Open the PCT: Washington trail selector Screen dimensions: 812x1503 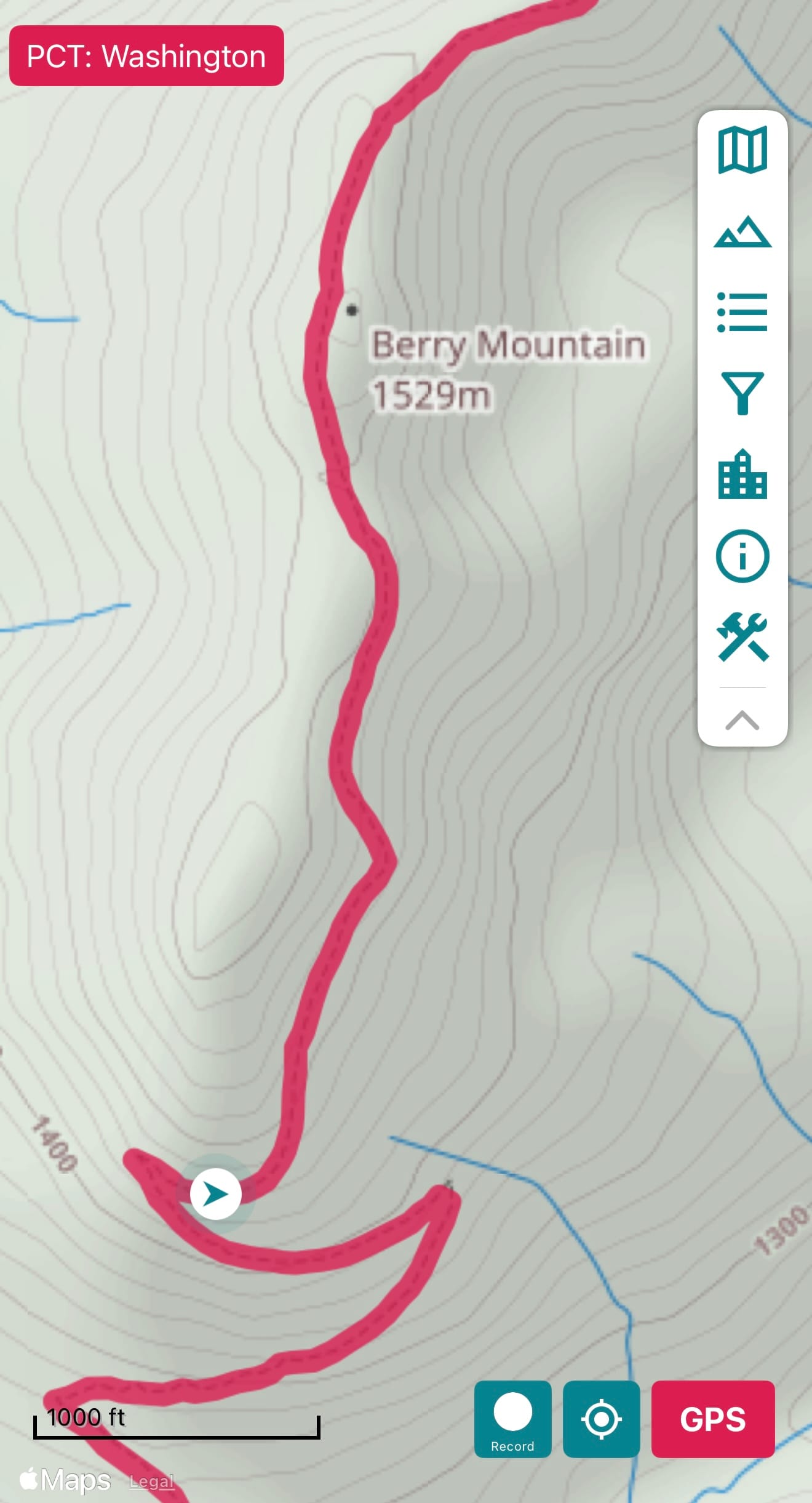point(146,56)
